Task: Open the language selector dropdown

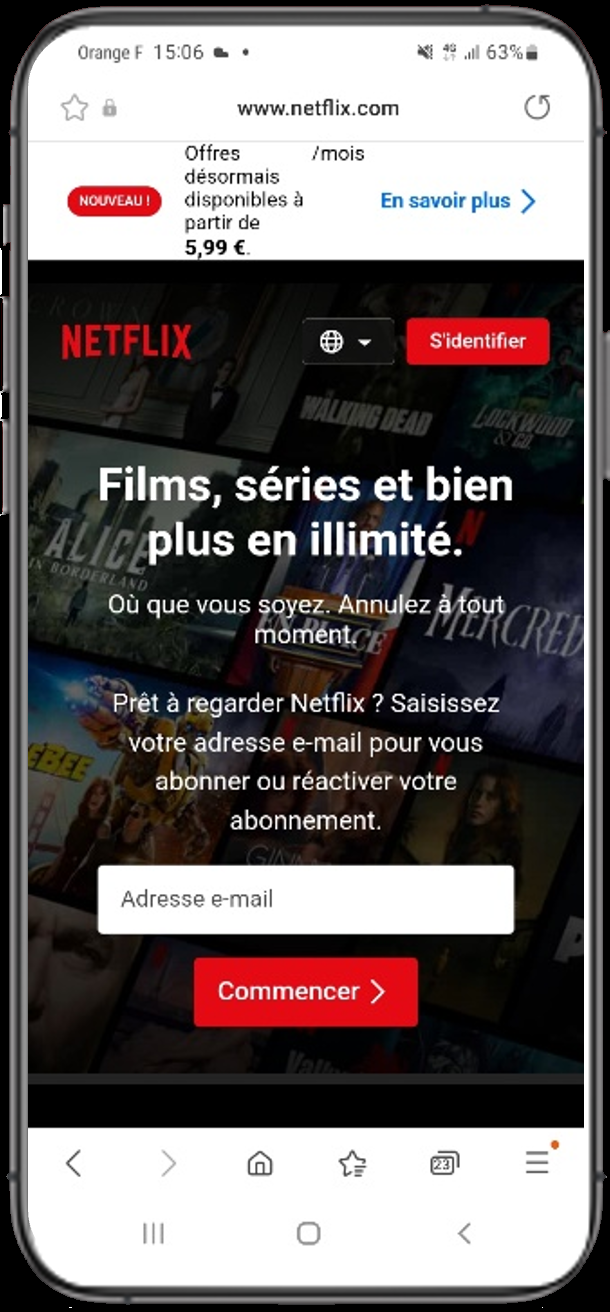Action: point(346,342)
